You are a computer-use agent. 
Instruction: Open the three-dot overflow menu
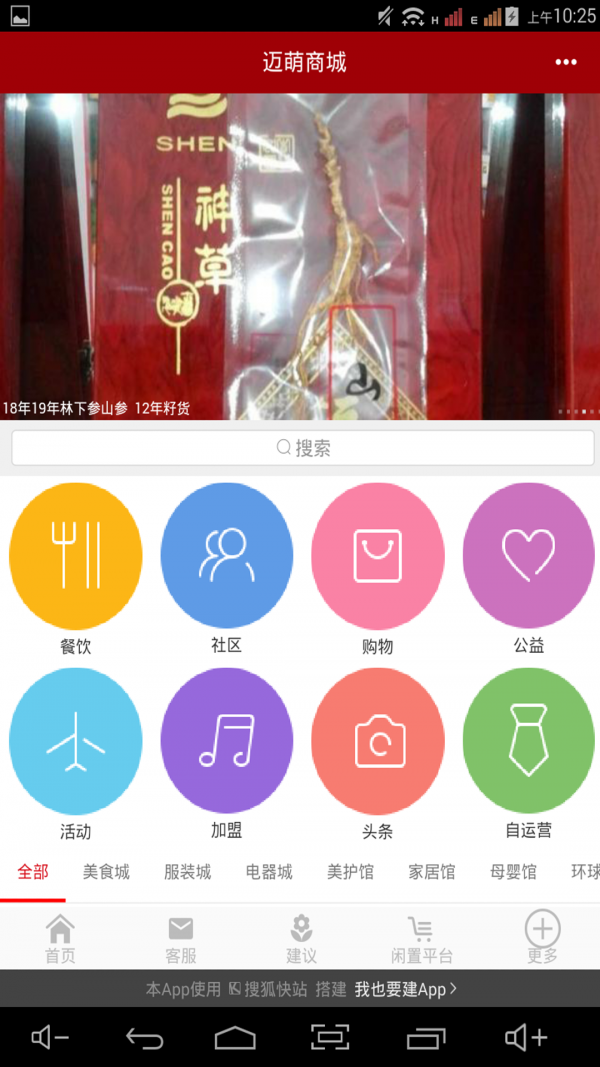pyautogui.click(x=566, y=62)
